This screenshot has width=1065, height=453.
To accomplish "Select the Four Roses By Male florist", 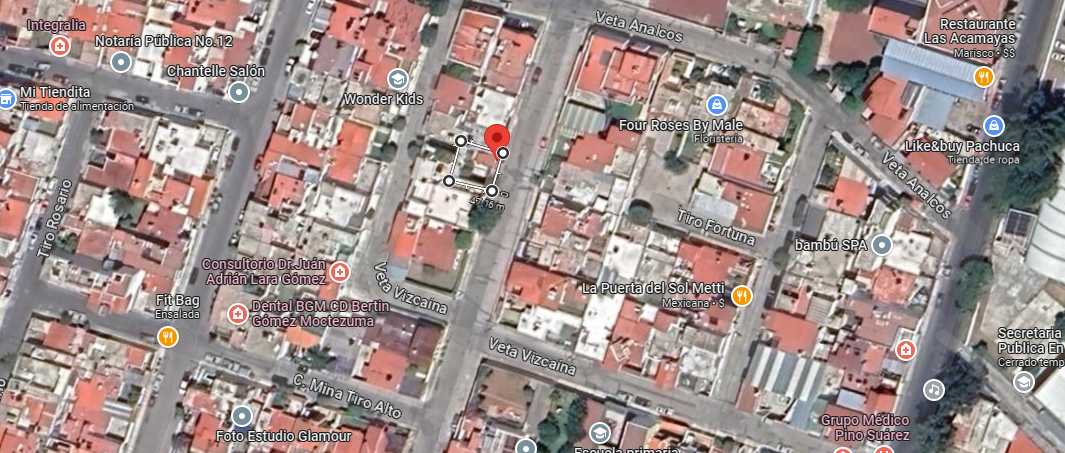I will point(716,105).
